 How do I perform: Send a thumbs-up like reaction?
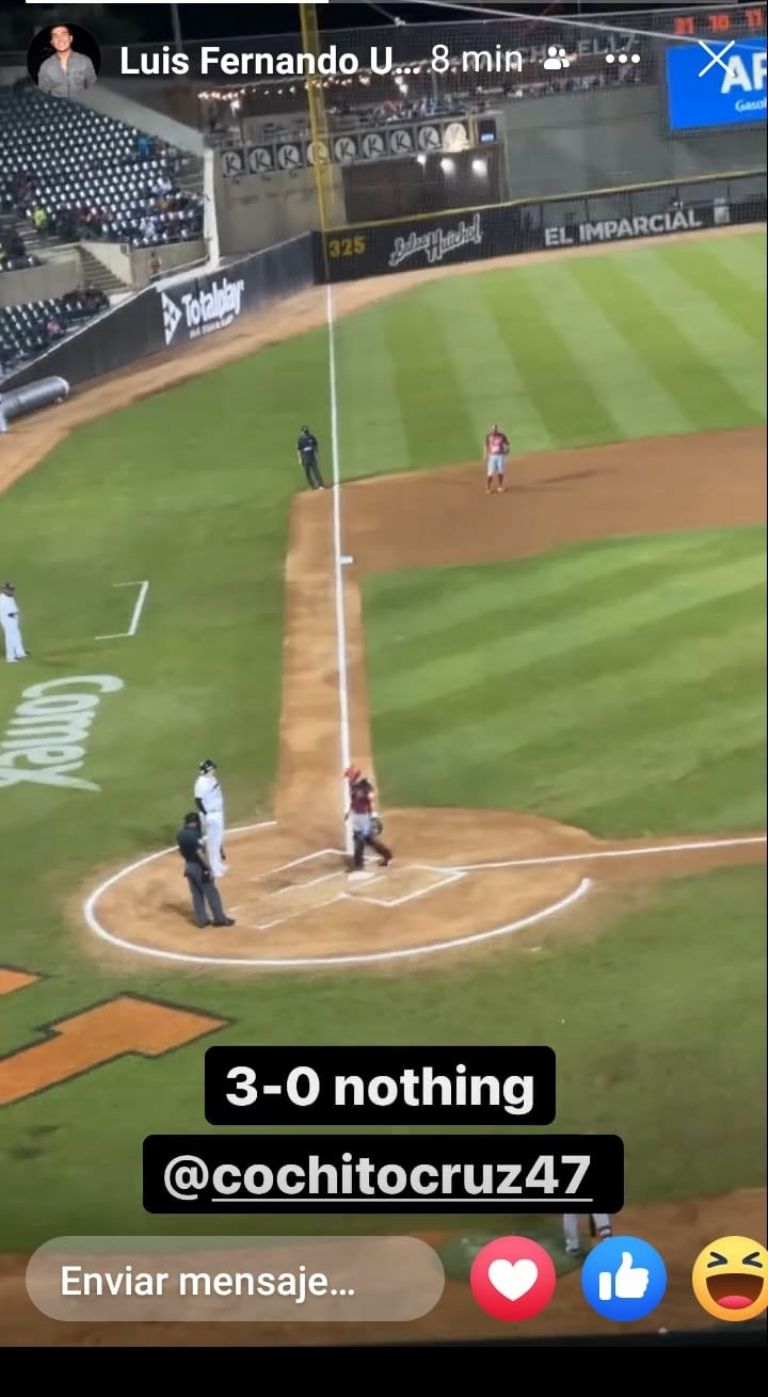pyautogui.click(x=623, y=1279)
